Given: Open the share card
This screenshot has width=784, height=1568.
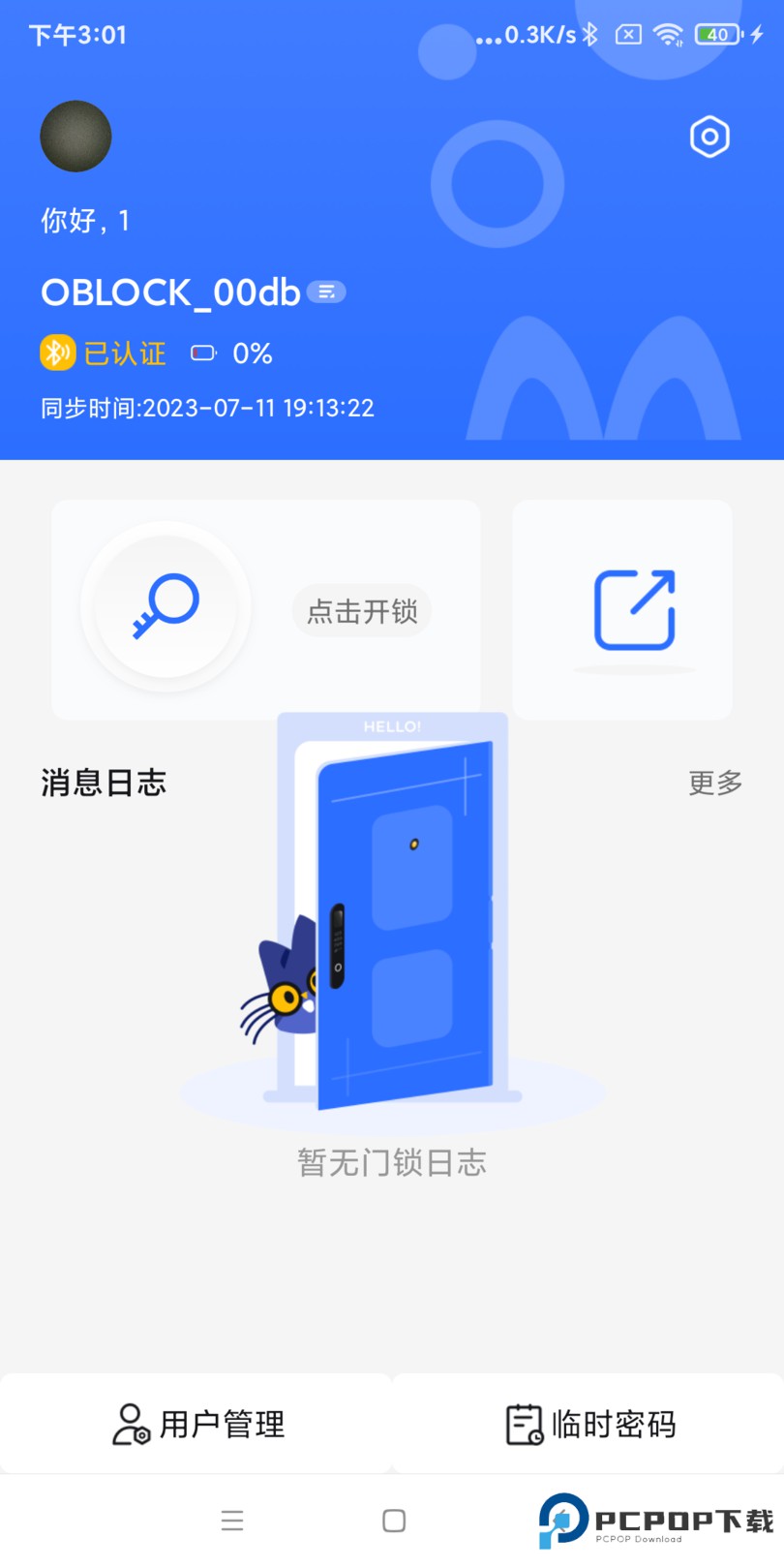Looking at the screenshot, I should (x=622, y=610).
